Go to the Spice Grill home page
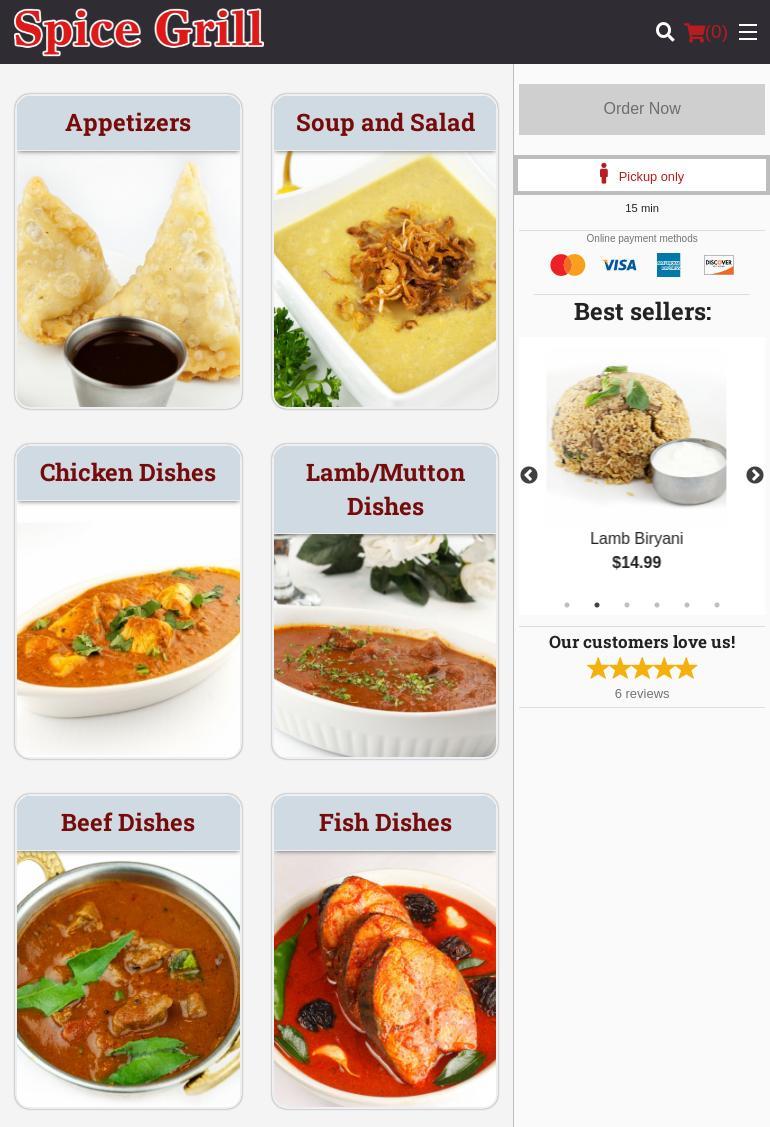 pyautogui.click(x=139, y=32)
